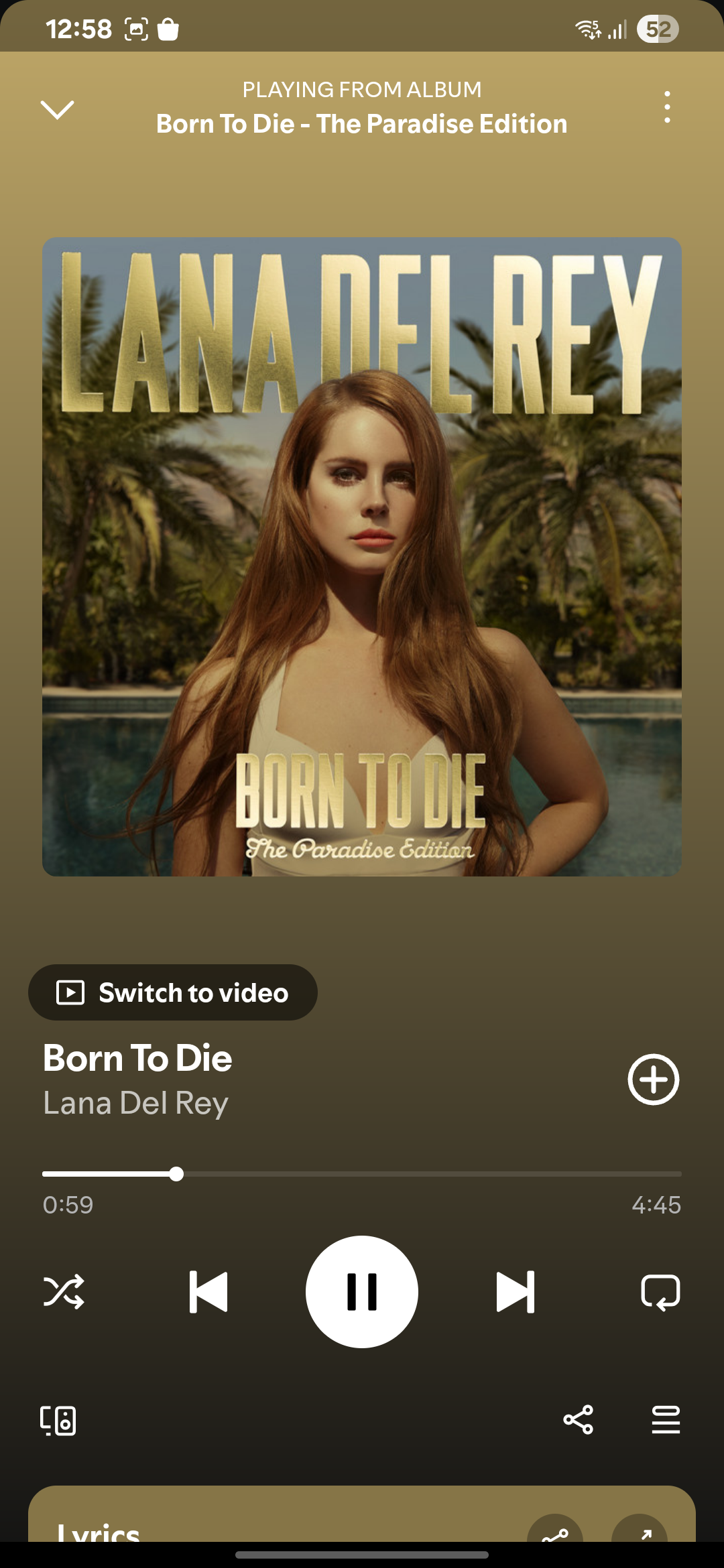Screen dimensions: 724x1568
Task: Open the play queue
Action: coord(666,1419)
